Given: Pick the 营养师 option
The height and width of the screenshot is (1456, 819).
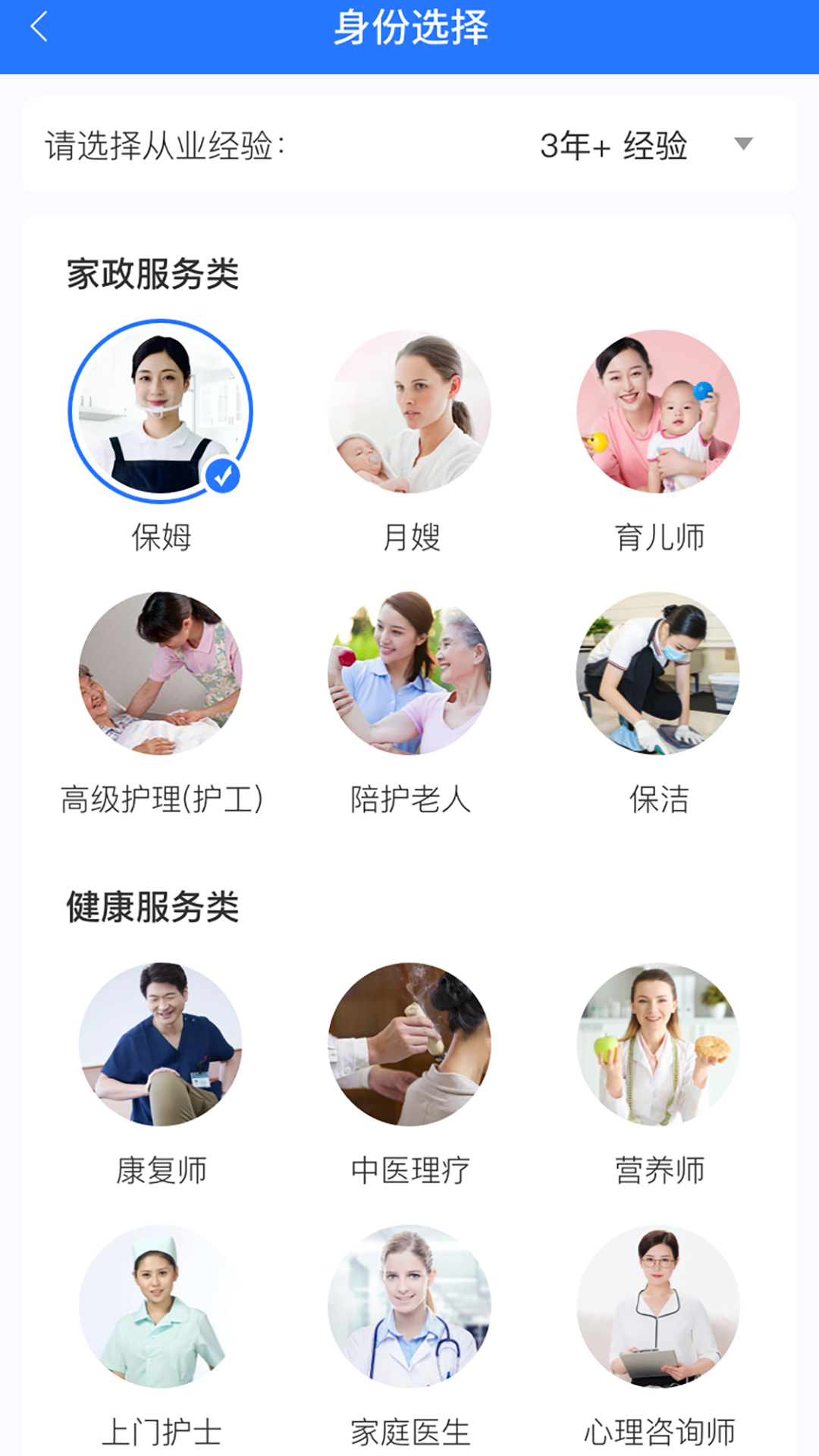Looking at the screenshot, I should click(658, 1044).
